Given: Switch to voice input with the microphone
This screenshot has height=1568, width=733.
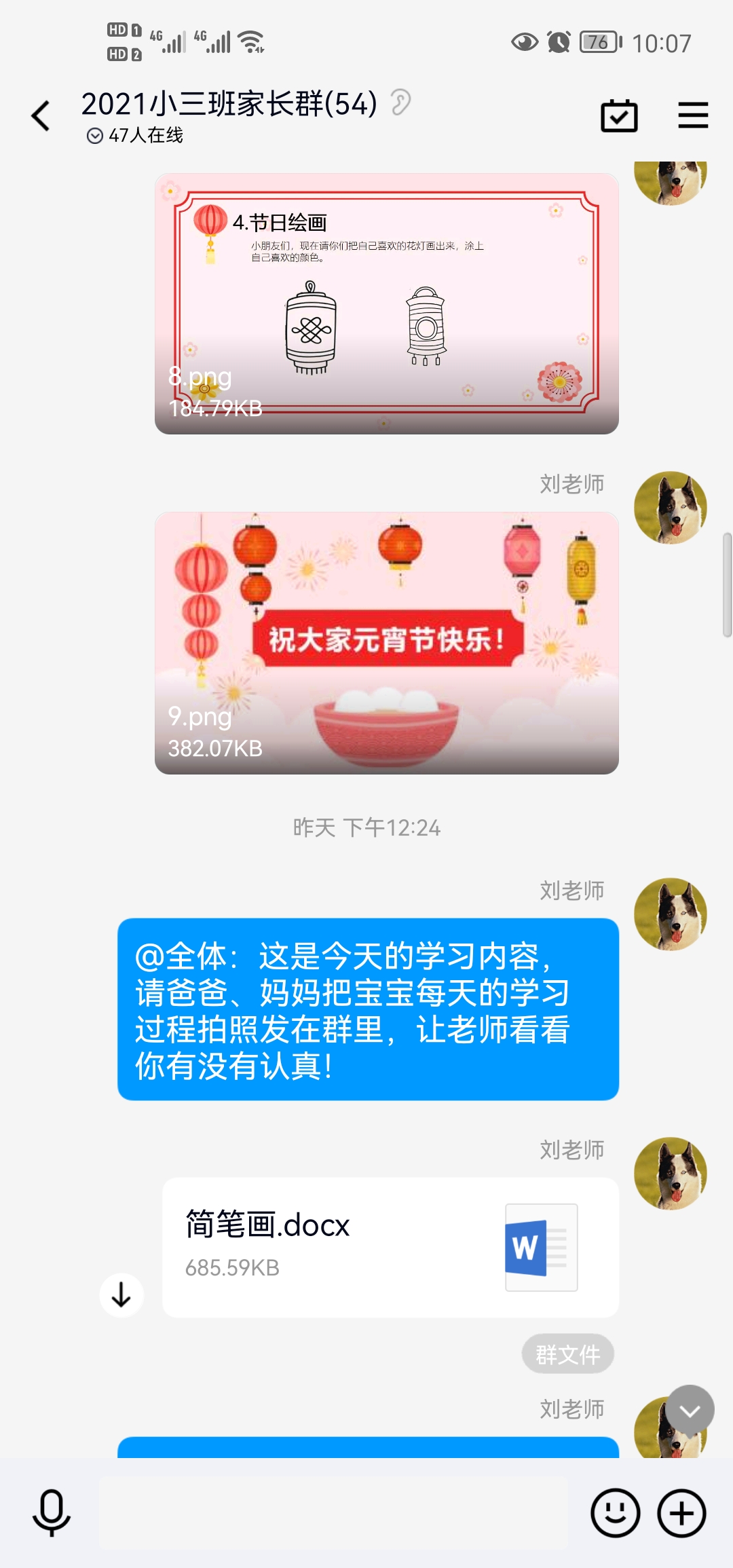Looking at the screenshot, I should click(x=52, y=1512).
